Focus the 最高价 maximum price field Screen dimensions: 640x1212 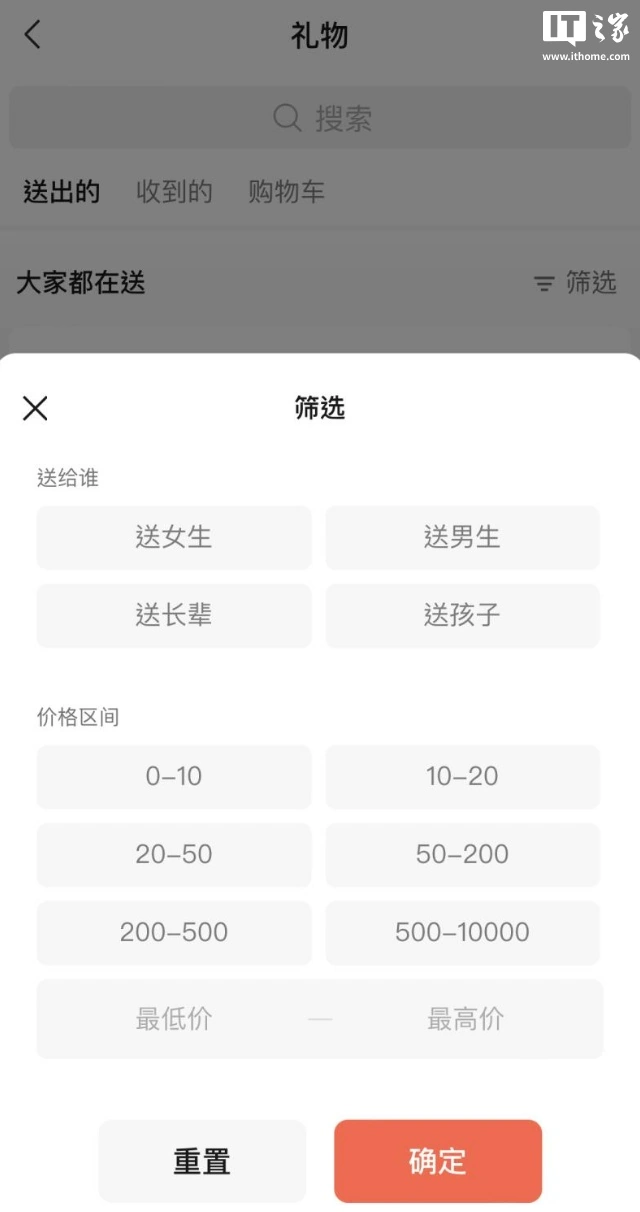pyautogui.click(x=466, y=1019)
